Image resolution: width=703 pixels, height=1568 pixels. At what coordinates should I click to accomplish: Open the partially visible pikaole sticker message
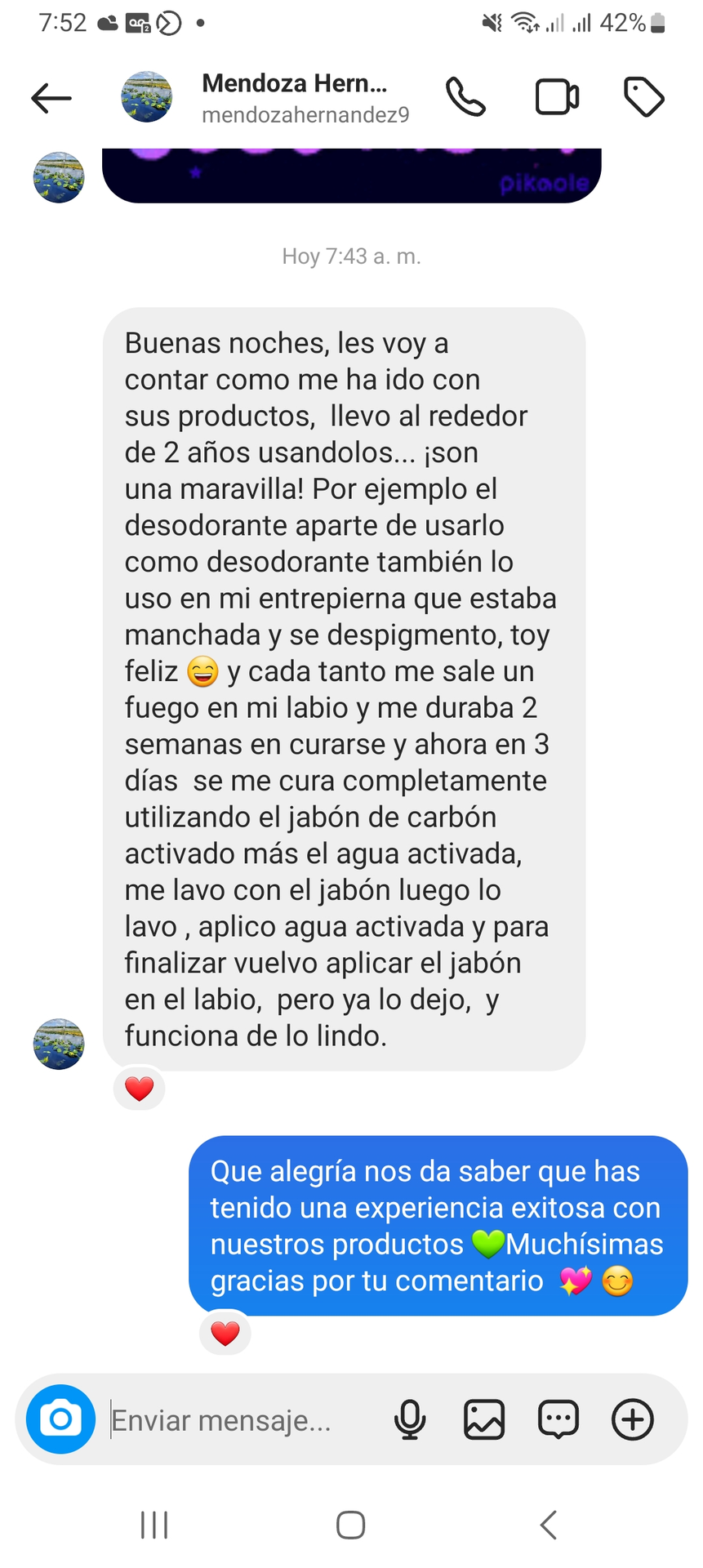(x=351, y=175)
